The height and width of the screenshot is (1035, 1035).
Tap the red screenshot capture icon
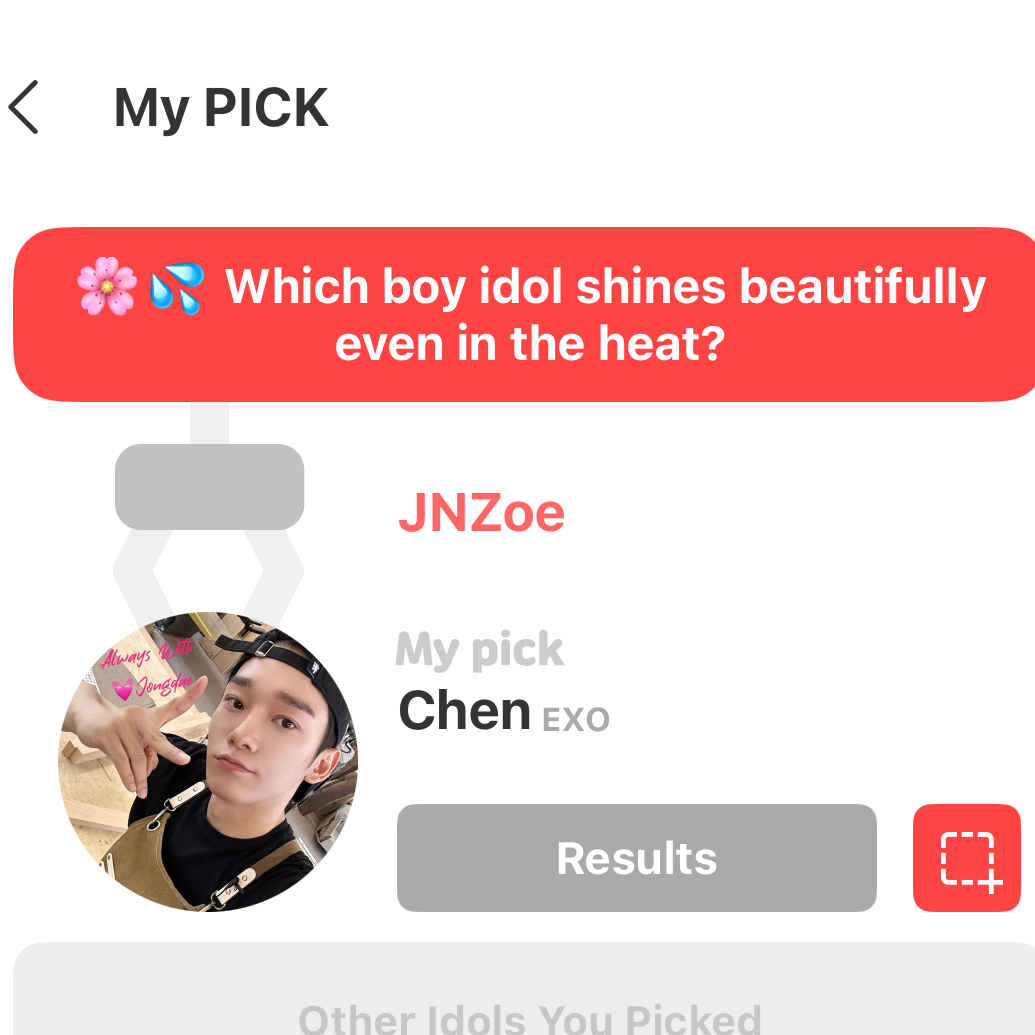966,858
